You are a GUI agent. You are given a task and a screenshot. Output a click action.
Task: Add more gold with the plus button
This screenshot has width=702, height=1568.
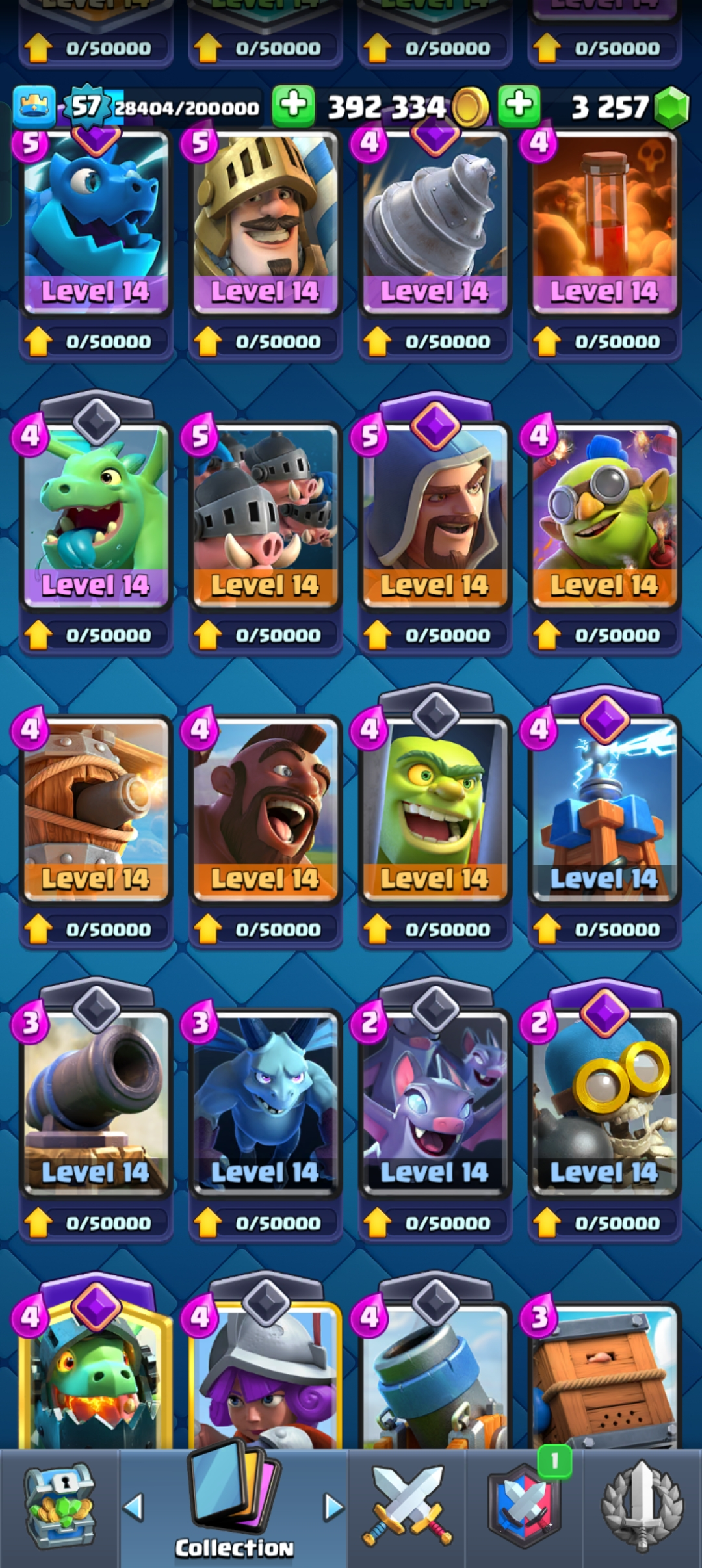click(x=293, y=106)
